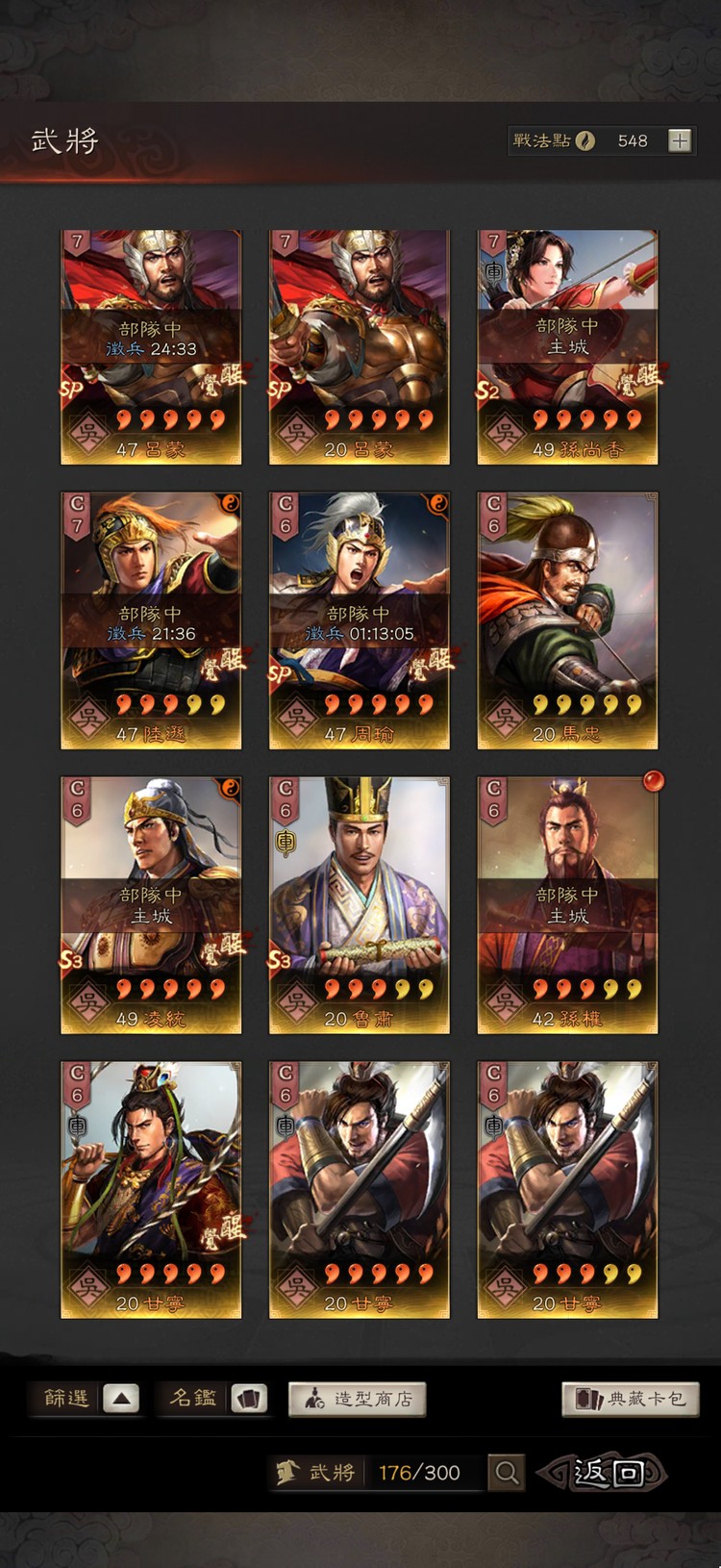The image size is (721, 1568).
Task: Tap the plus button next to 戰法點
Action: coord(680,140)
